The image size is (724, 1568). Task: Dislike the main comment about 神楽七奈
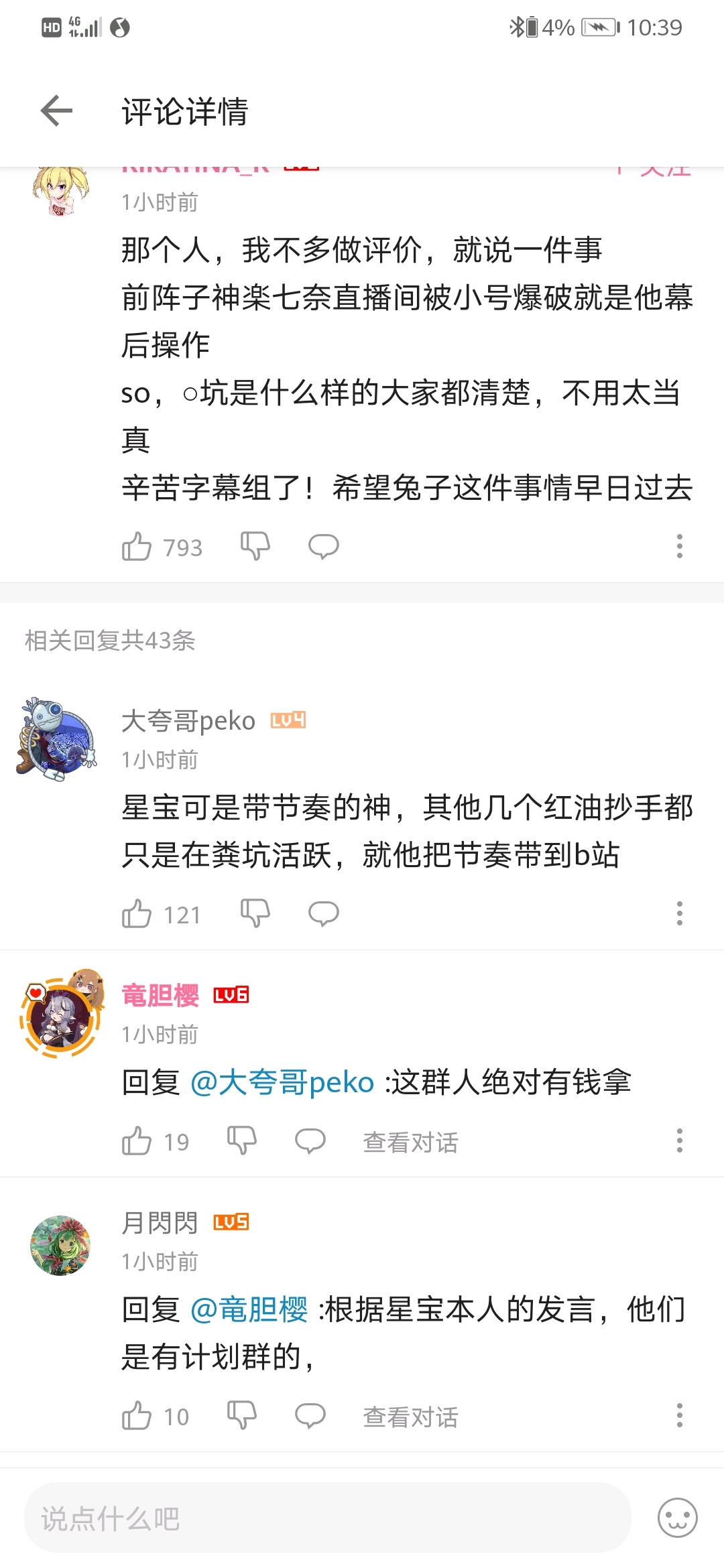[x=255, y=547]
